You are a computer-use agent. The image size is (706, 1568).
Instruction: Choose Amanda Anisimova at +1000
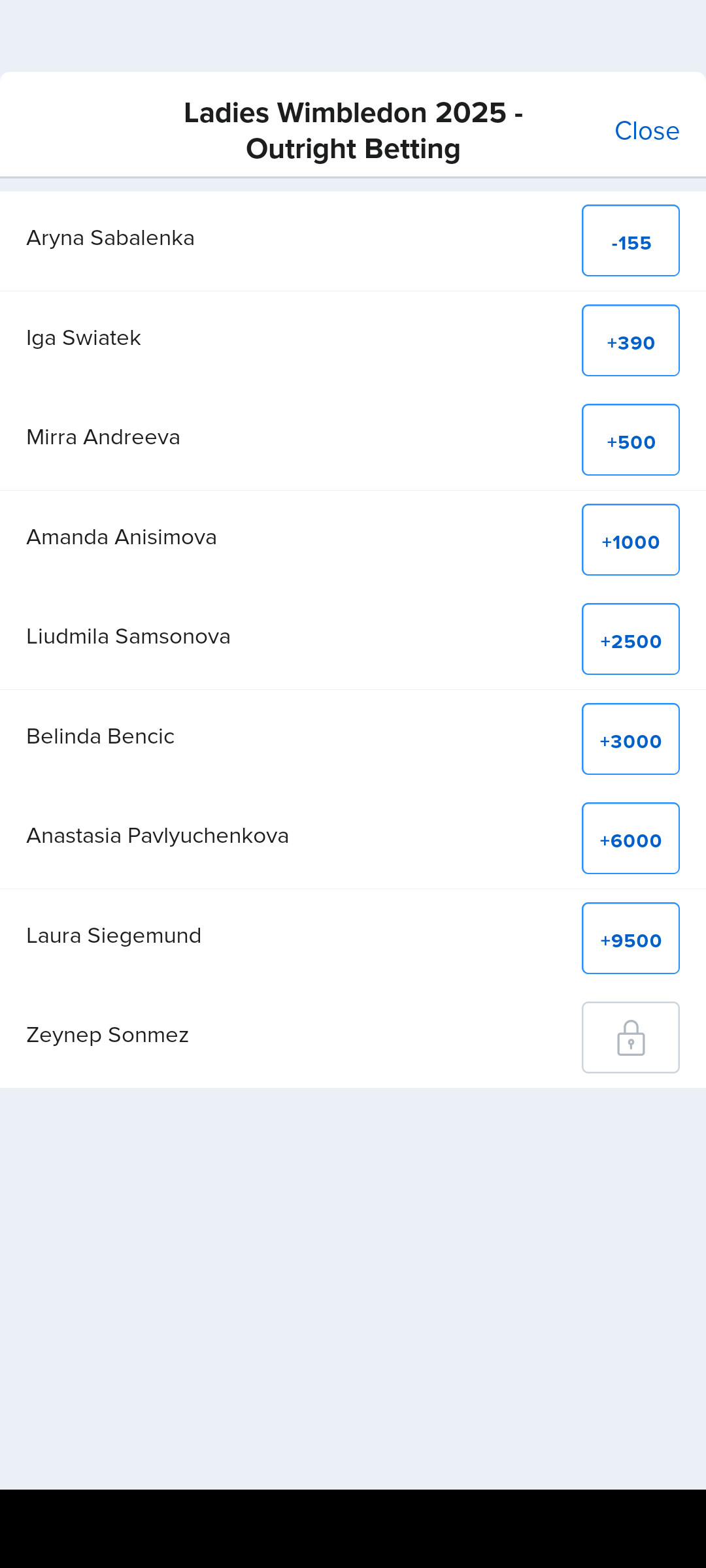[631, 540]
